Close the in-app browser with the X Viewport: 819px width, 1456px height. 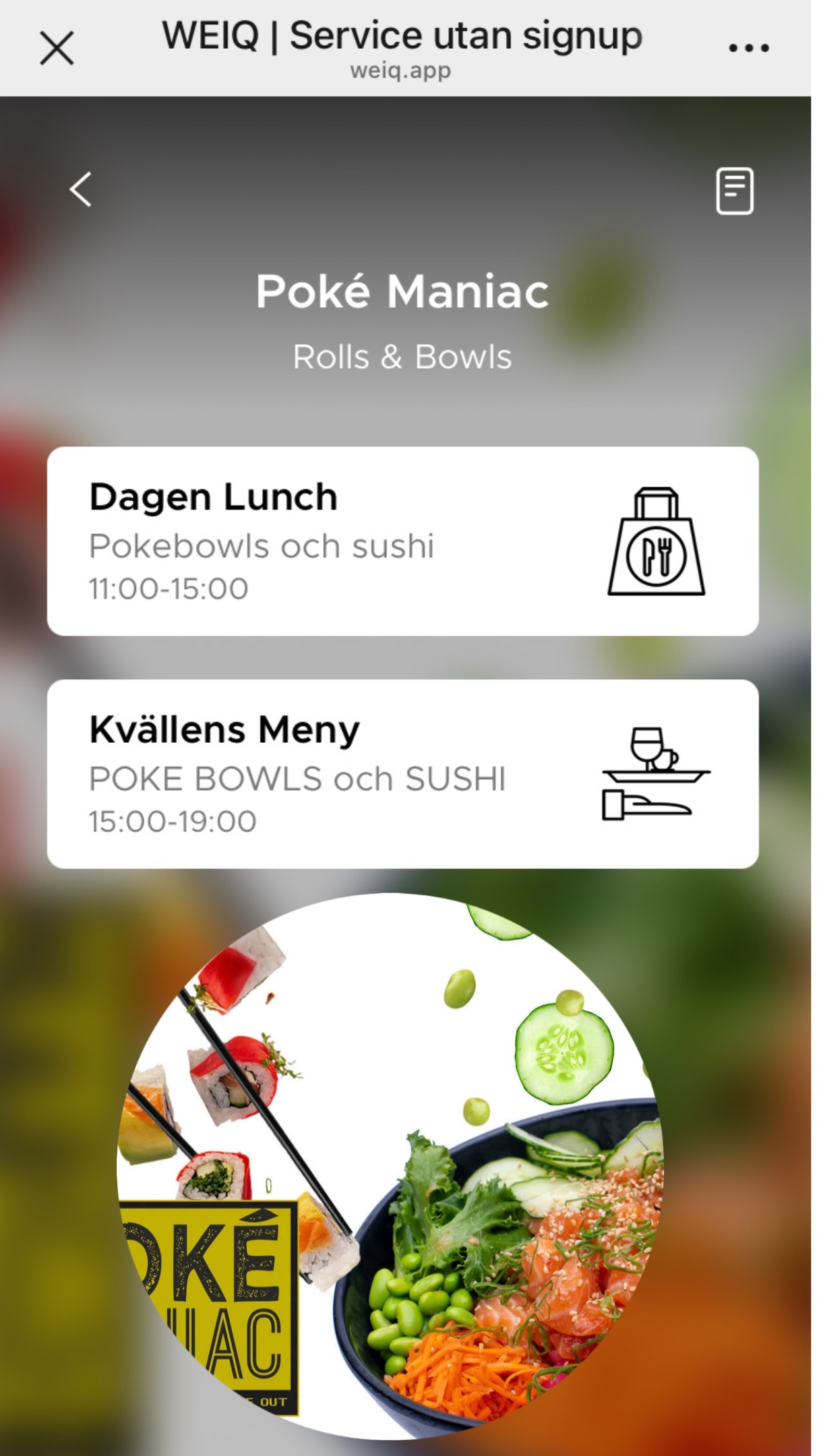click(57, 49)
